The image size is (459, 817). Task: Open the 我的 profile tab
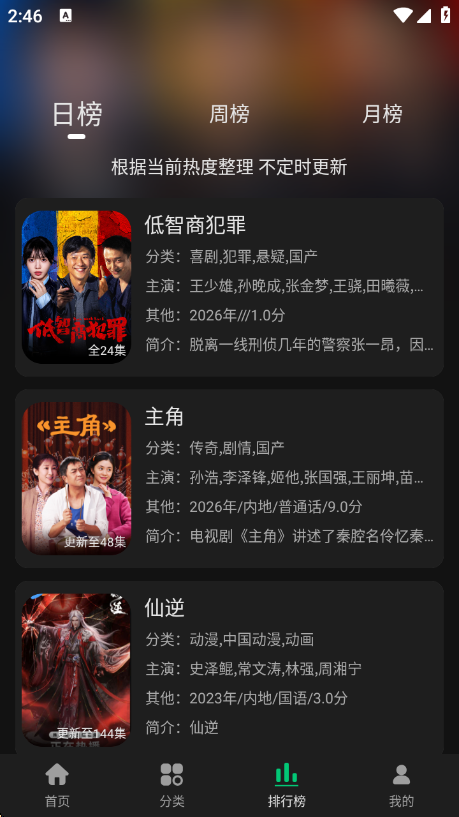[x=401, y=785]
